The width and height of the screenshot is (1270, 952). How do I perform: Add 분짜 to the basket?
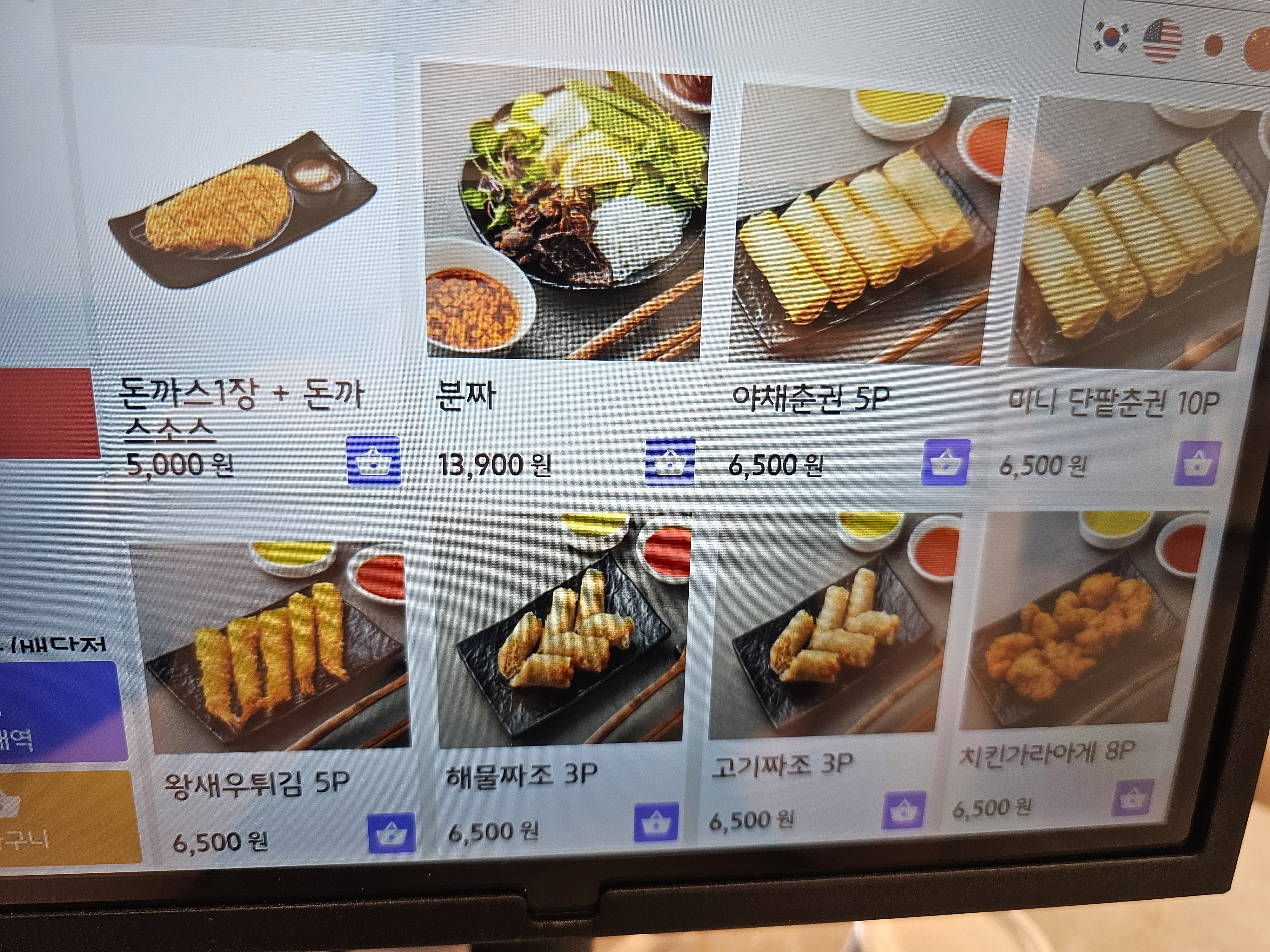(x=669, y=461)
